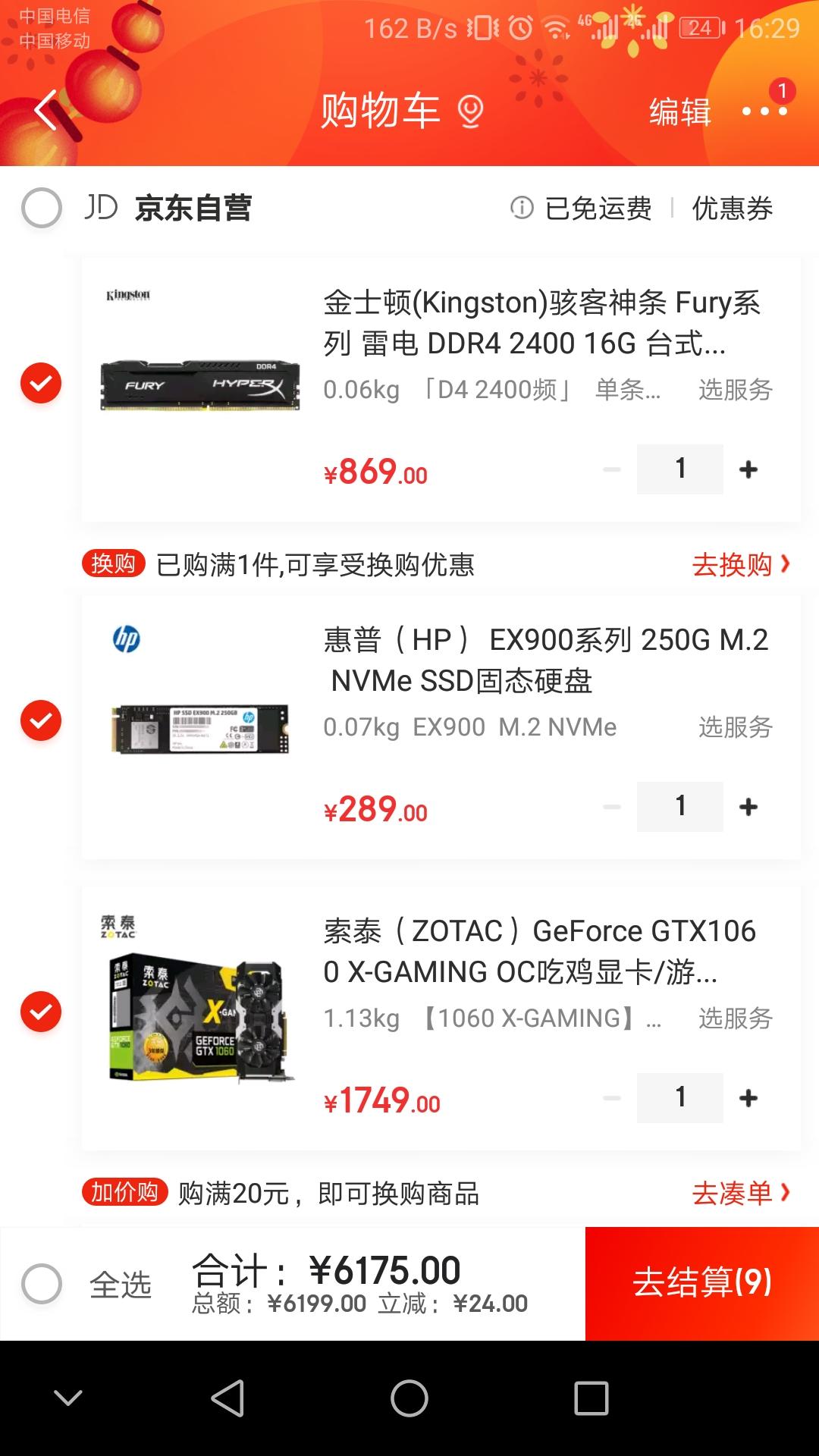Uncheck the Kingston Fury DDR4 memory item

[41, 383]
